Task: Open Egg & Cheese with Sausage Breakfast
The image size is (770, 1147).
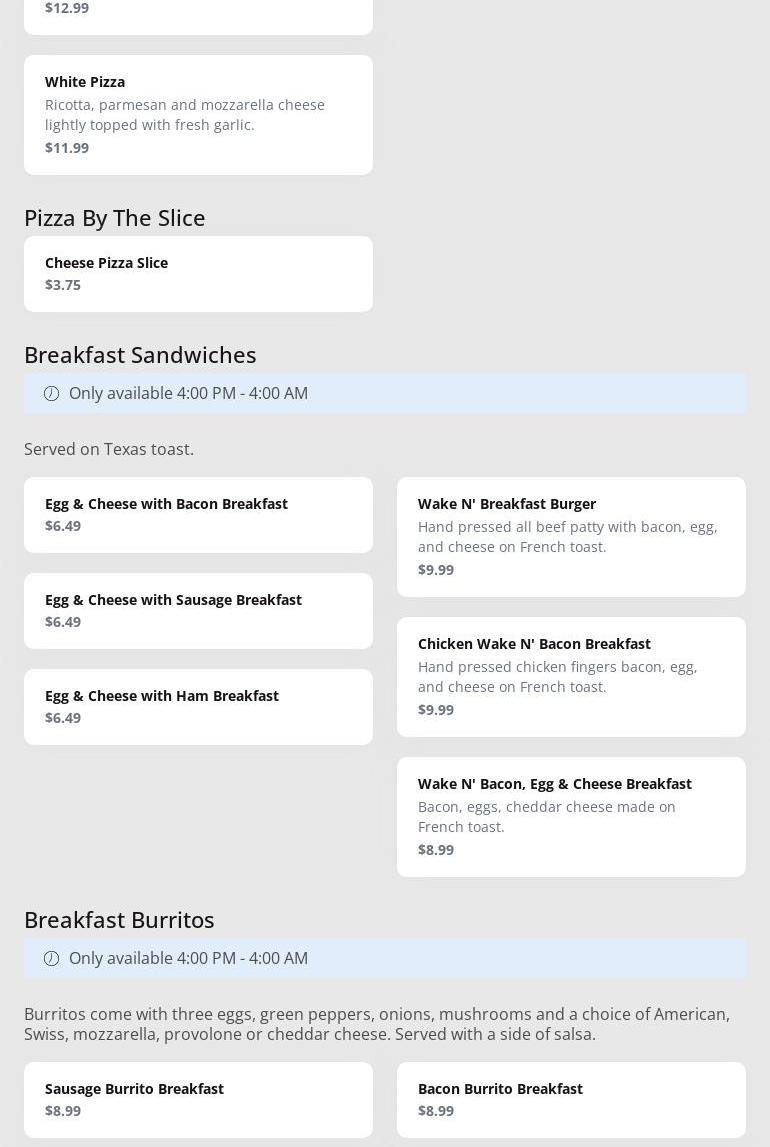Action: pyautogui.click(x=198, y=610)
